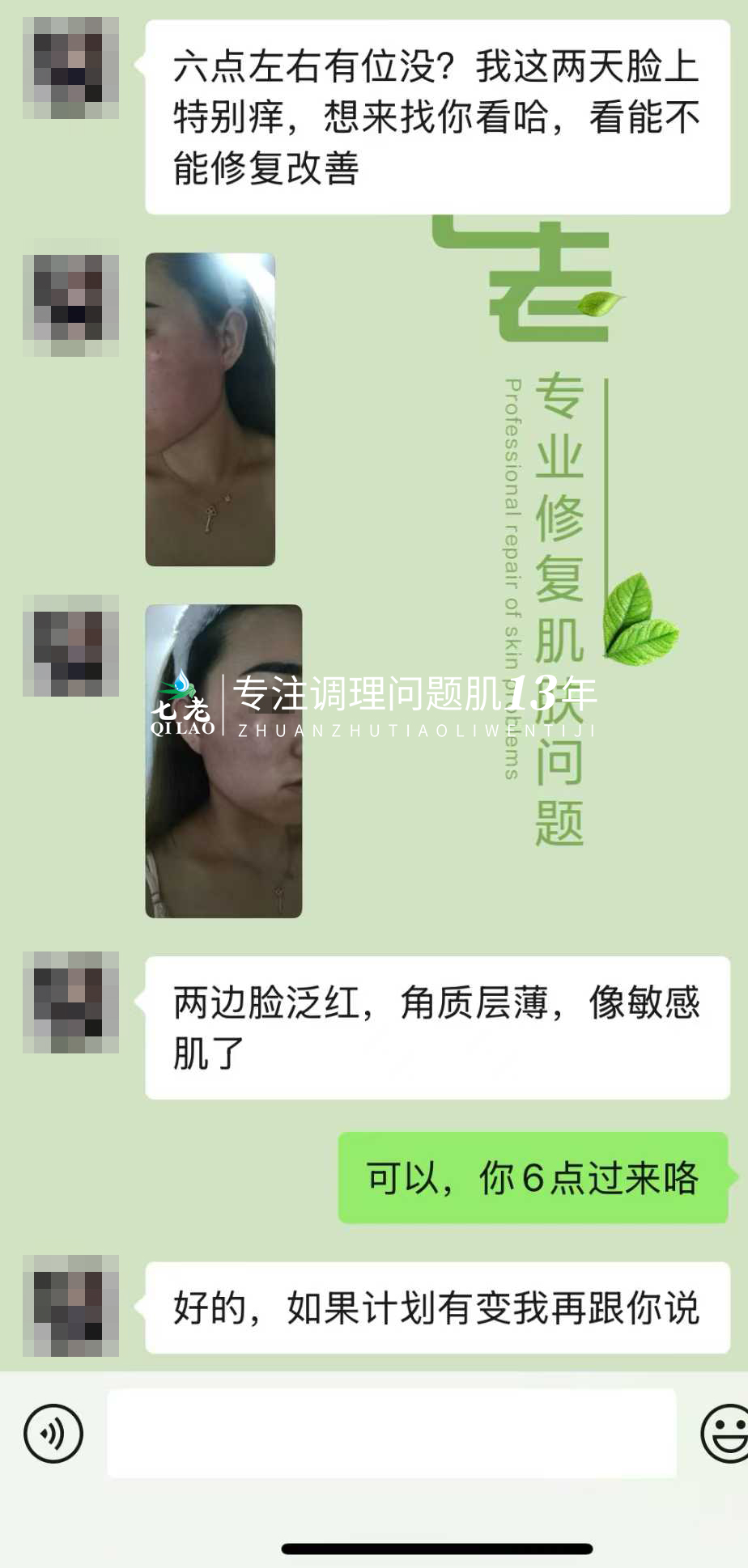Open the emoji sticker panel
748x1568 pixels.
[x=725, y=1433]
